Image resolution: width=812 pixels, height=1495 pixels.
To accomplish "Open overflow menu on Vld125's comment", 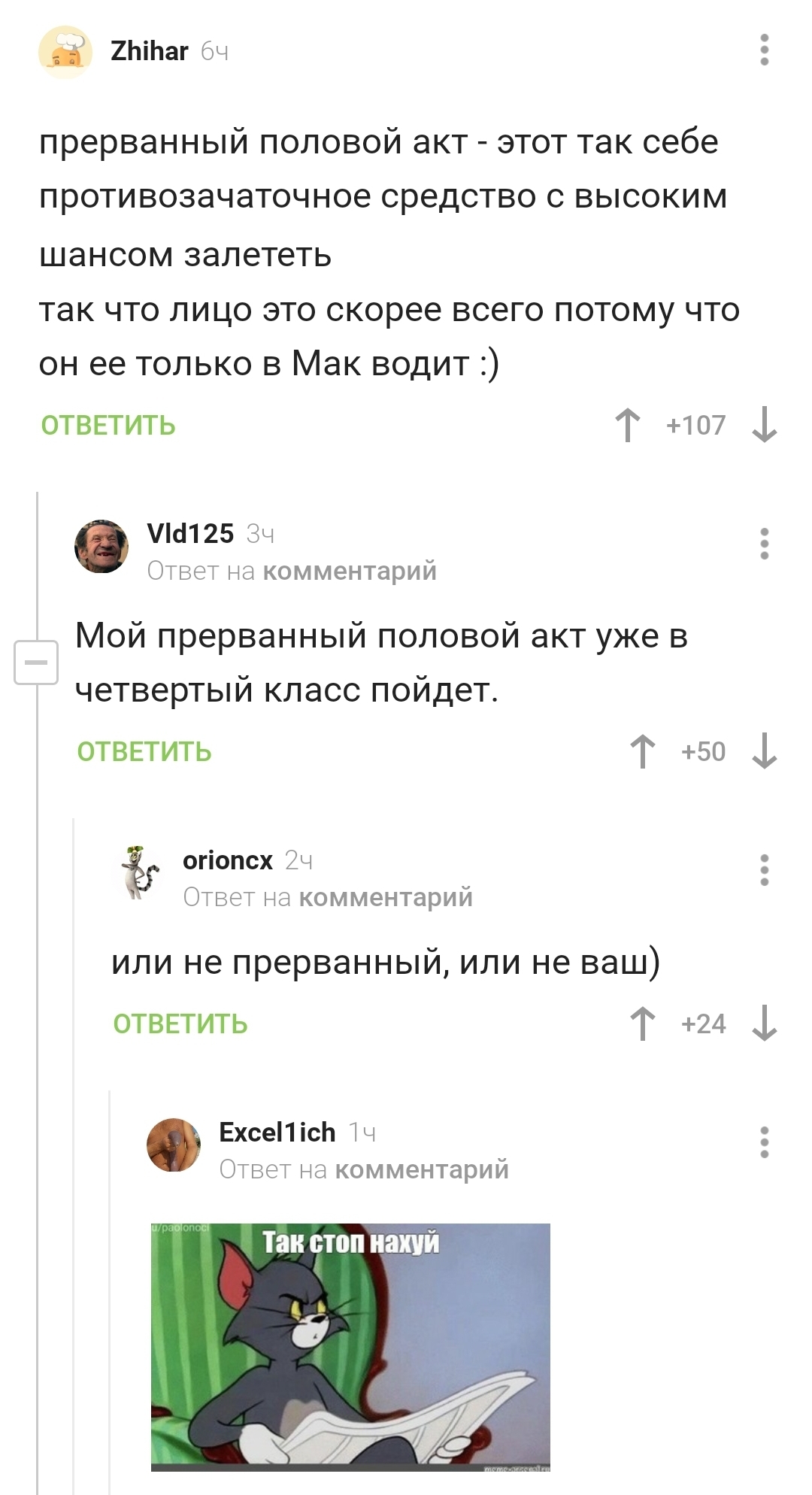I will click(764, 544).
